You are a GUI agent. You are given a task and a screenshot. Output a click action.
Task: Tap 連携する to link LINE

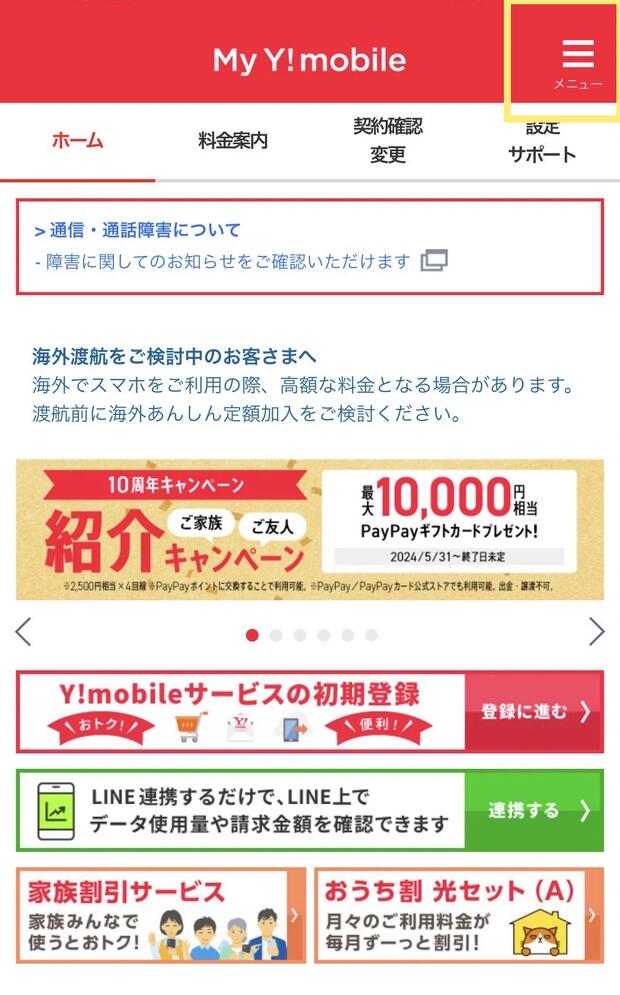click(534, 810)
